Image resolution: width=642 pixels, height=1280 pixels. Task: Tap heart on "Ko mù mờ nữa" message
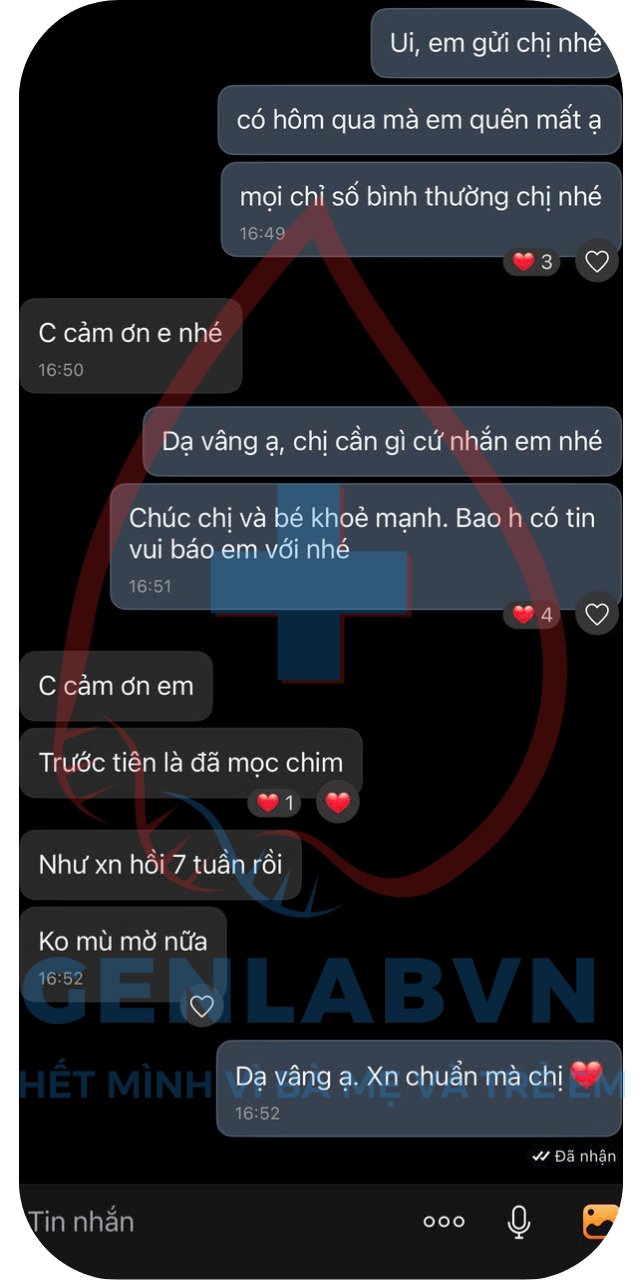pyautogui.click(x=202, y=1006)
